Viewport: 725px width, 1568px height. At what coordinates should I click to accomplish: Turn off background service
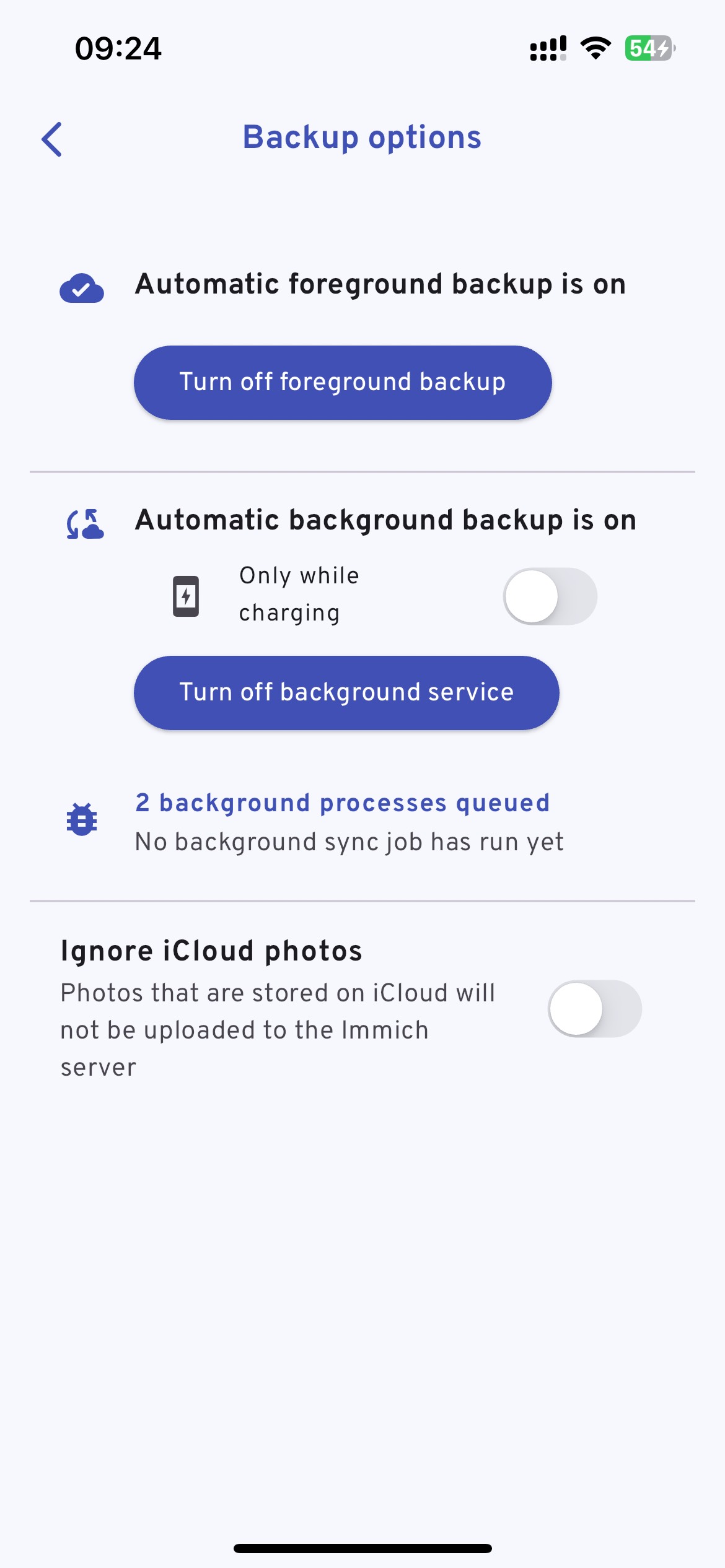(x=346, y=692)
